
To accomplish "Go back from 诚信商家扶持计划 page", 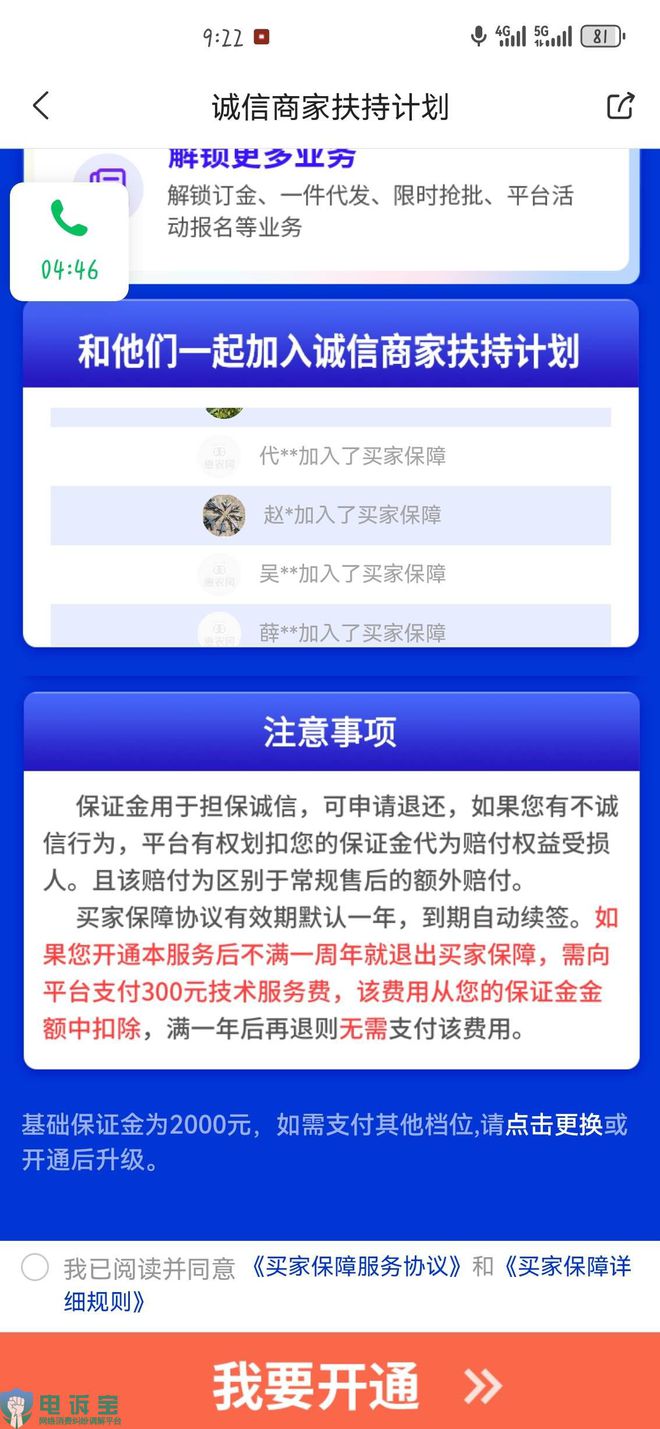I will (x=41, y=106).
